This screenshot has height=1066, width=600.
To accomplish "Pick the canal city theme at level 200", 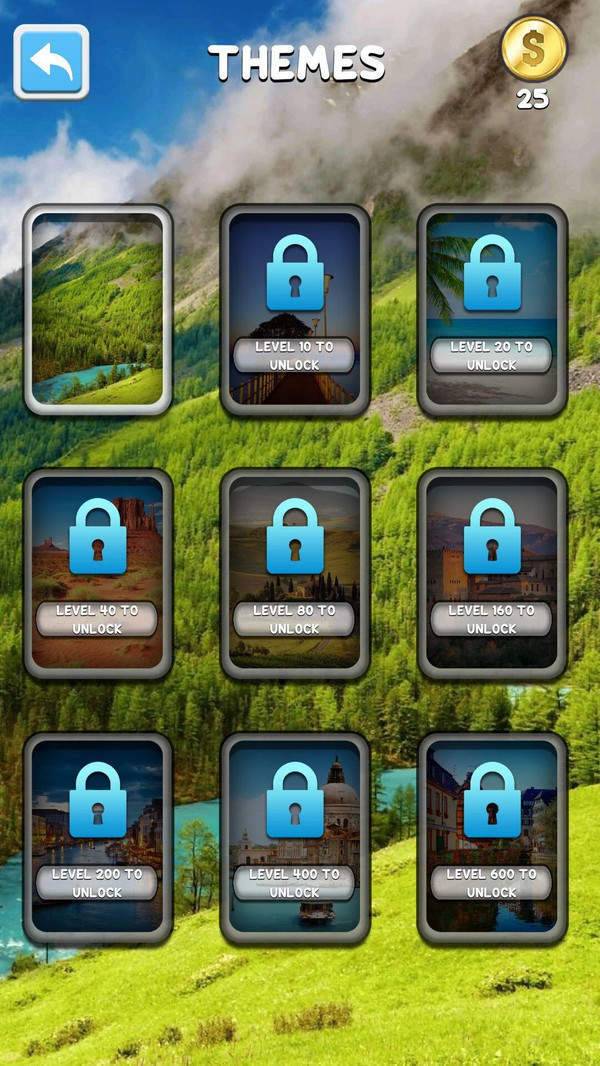I will pyautogui.click(x=98, y=837).
